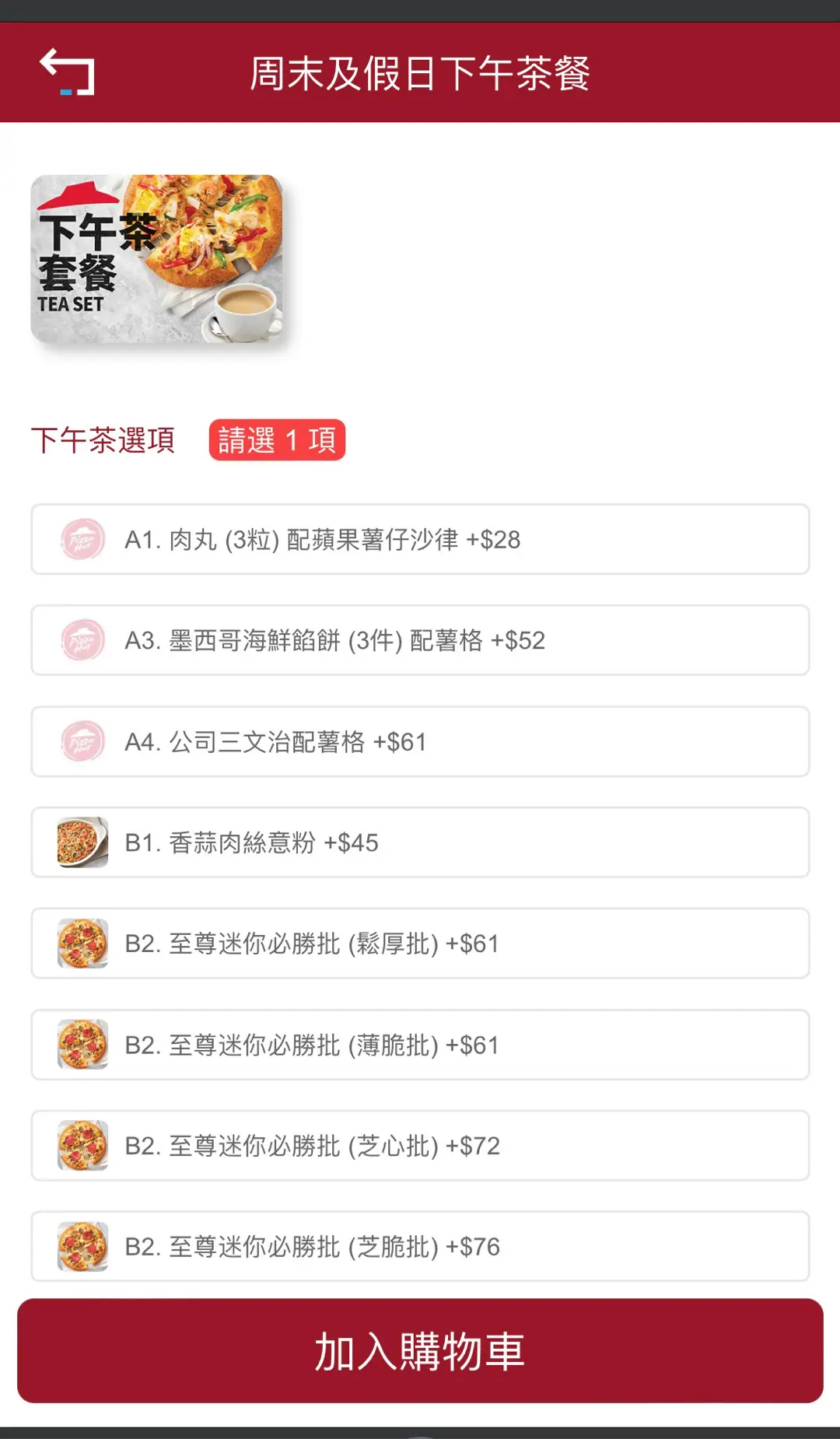Select A1. 肉丸 (3粒) 配蘋果薯仔沙律 +$28
Screen dimensions: 840x1439
coord(420,539)
